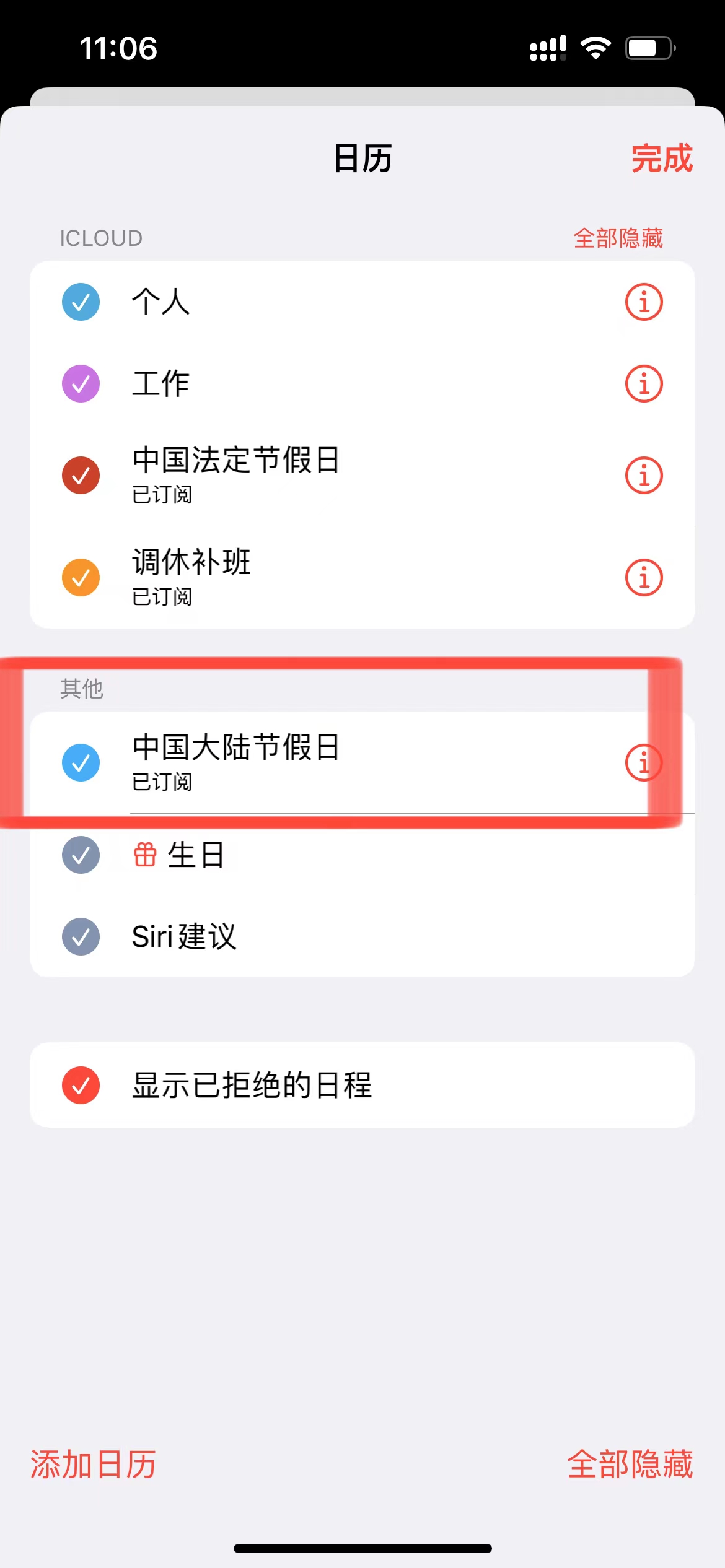Open info for 个人 calendar
Screen dimensions: 725x1568
click(644, 302)
